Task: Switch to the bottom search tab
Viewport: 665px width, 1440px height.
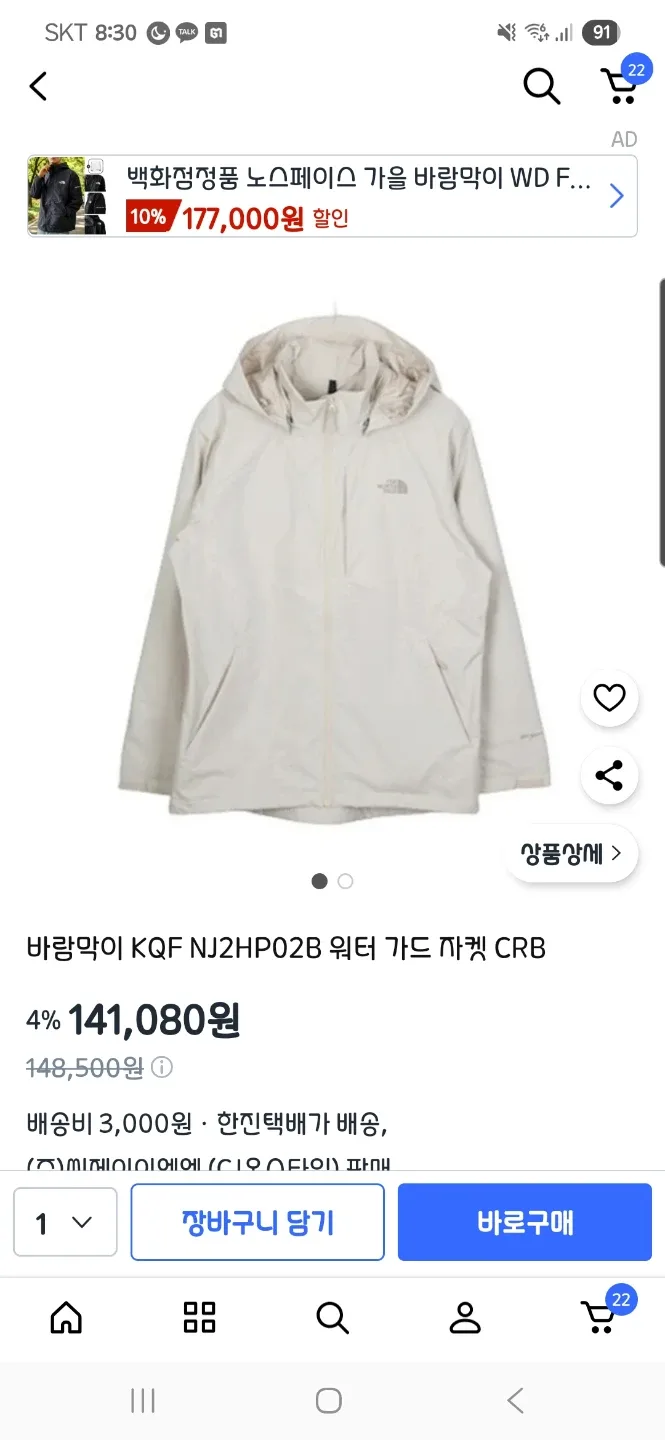Action: (332, 1318)
